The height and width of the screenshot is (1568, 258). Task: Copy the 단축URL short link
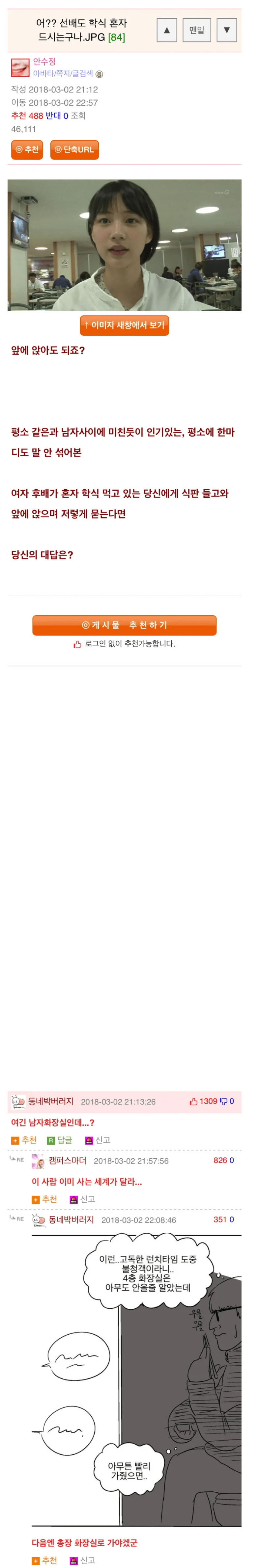[x=74, y=149]
